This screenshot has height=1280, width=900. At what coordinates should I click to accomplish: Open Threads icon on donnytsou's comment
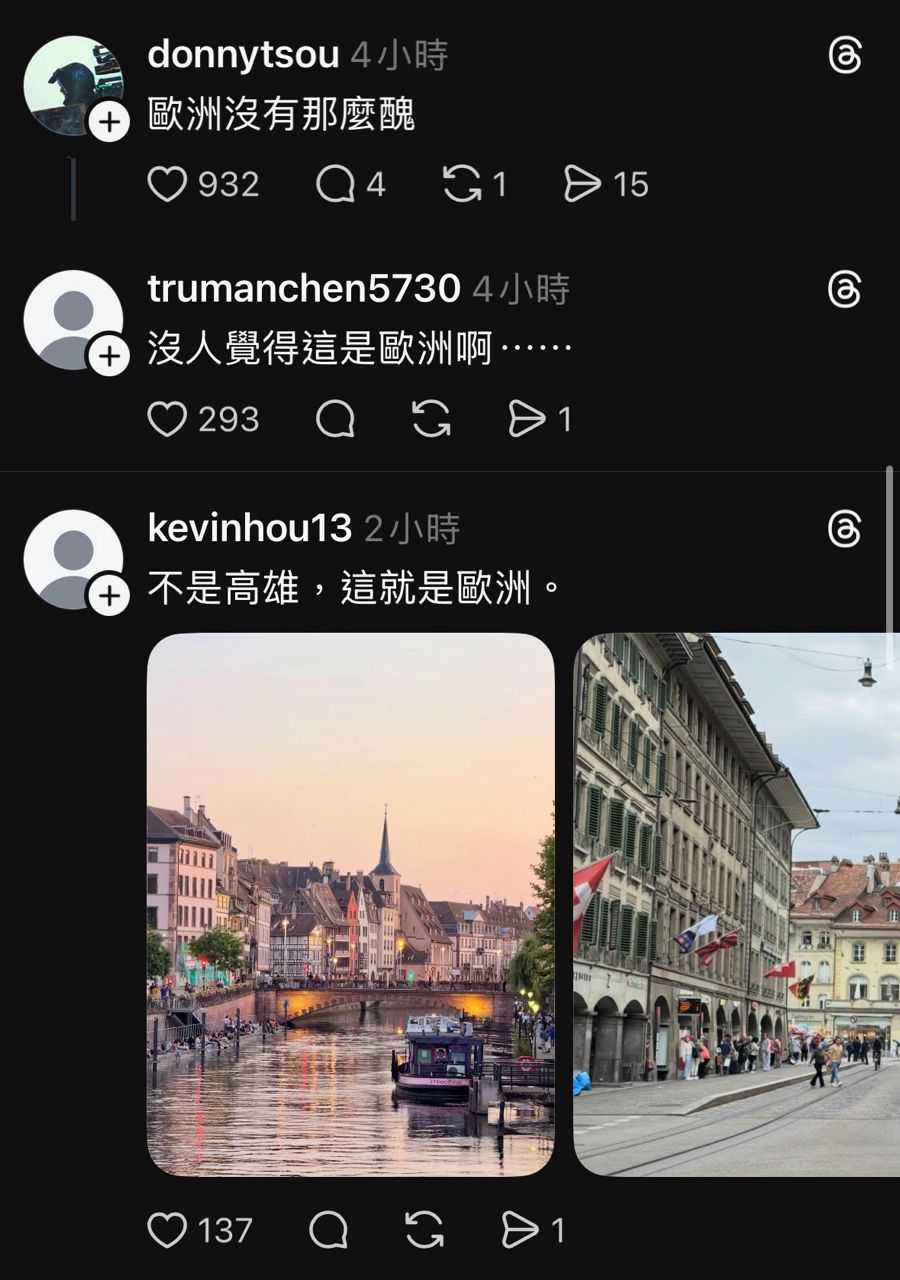point(845,56)
